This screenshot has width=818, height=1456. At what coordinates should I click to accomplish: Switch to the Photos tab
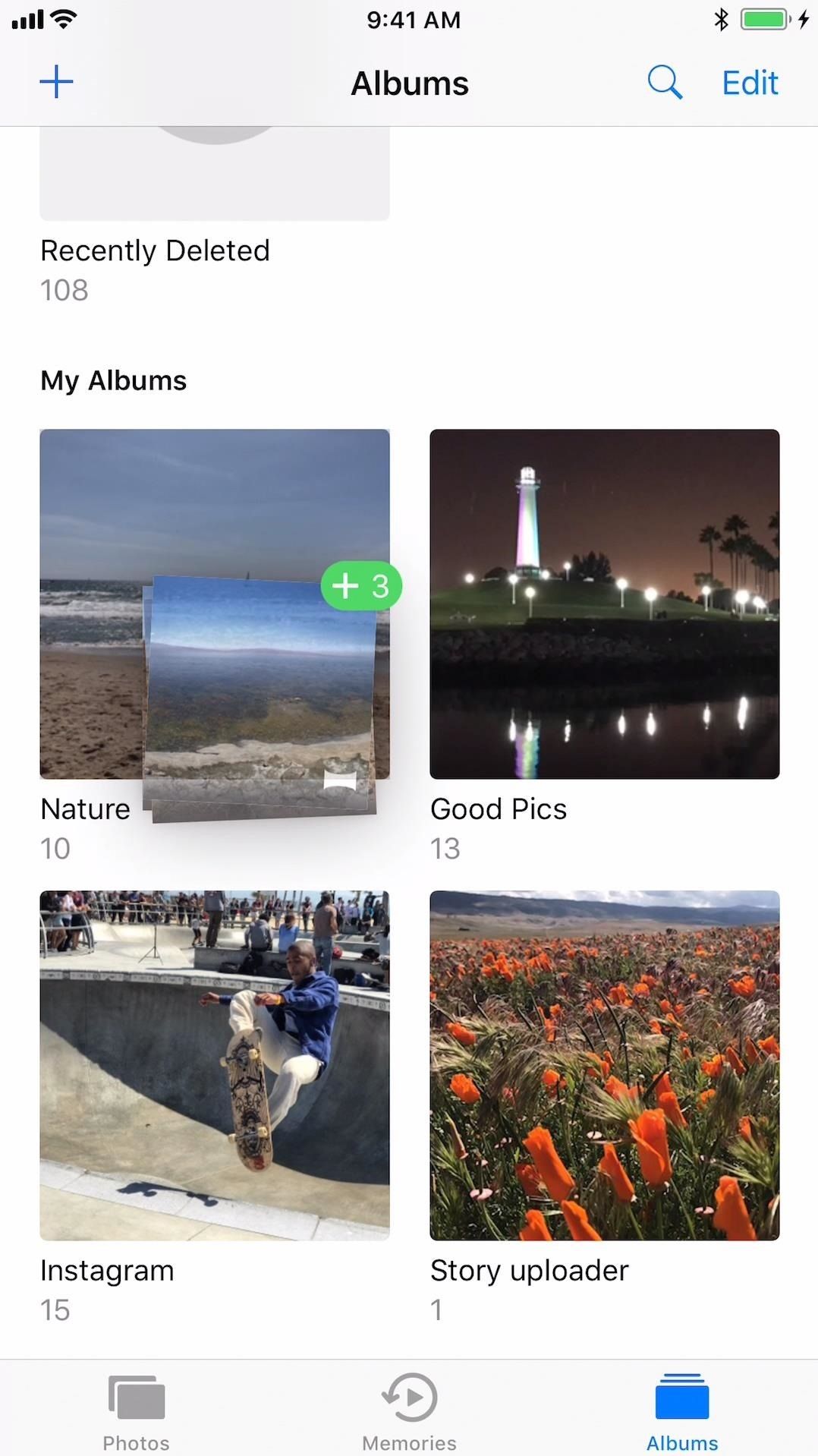click(137, 1411)
